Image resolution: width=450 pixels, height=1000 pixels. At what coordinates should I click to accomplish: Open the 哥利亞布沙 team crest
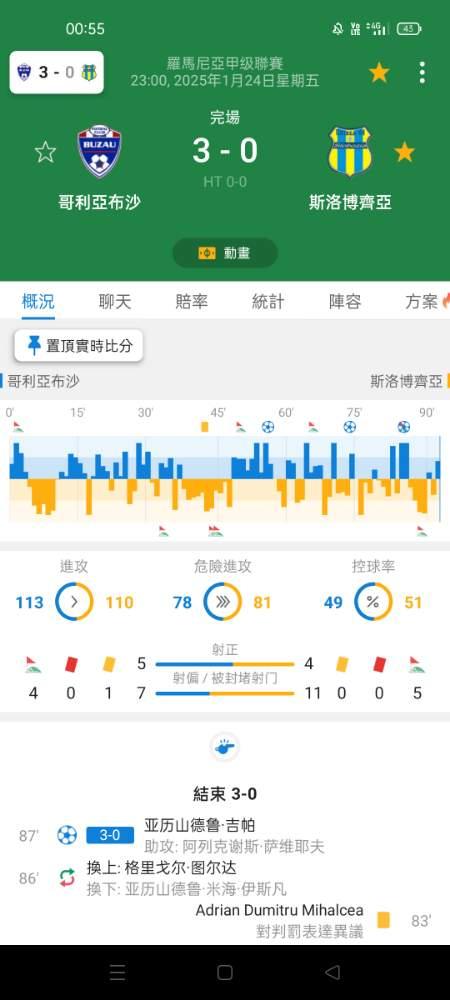click(99, 152)
